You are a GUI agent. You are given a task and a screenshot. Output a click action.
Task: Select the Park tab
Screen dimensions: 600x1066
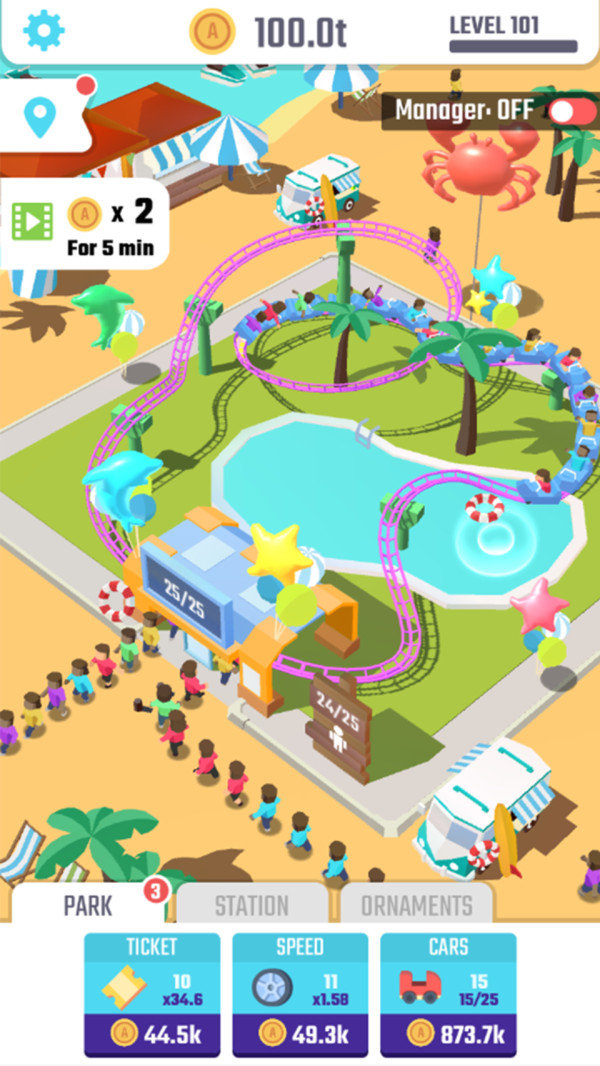pyautogui.click(x=88, y=906)
